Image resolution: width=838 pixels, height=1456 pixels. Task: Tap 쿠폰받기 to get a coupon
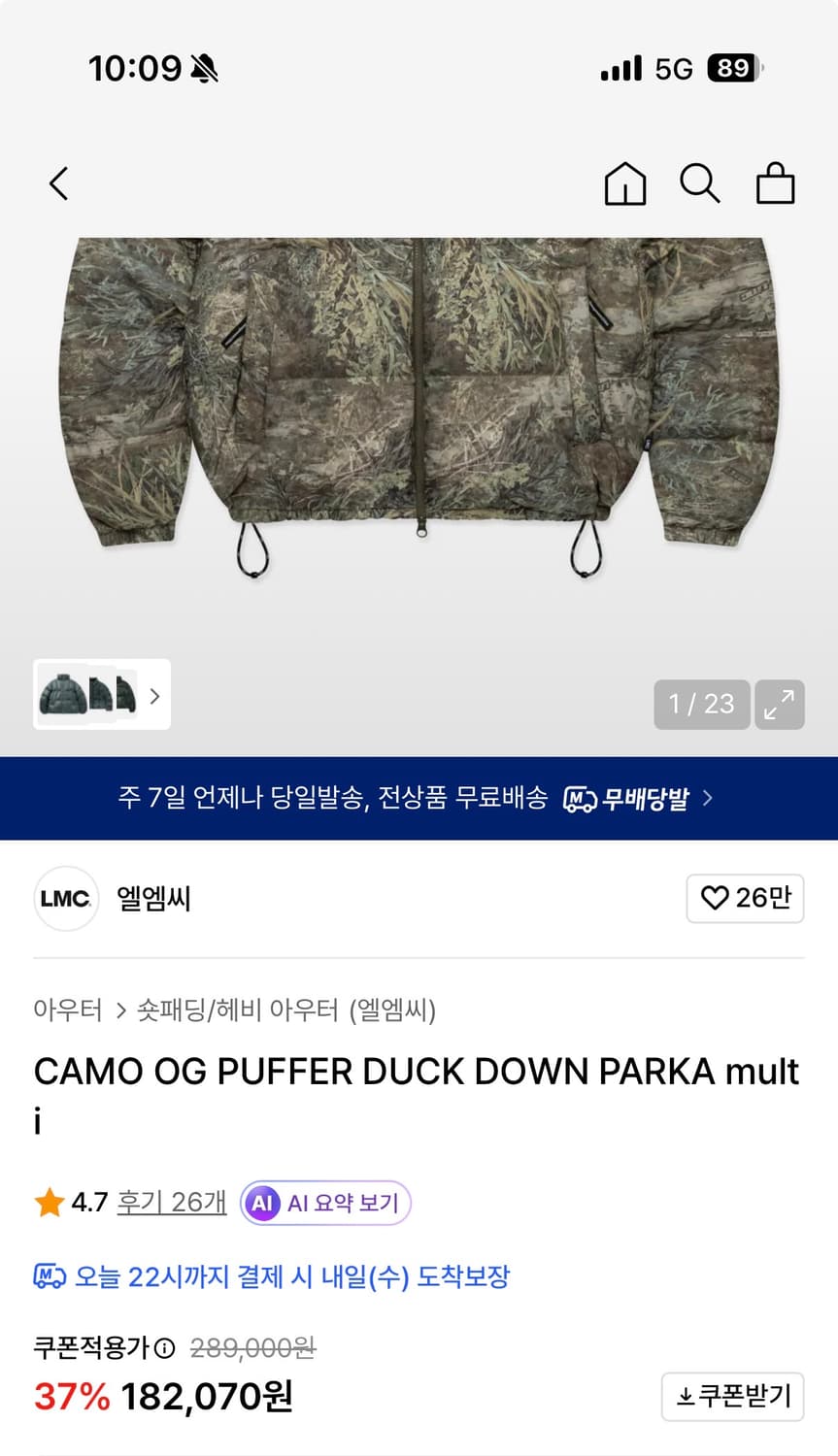pos(732,1396)
